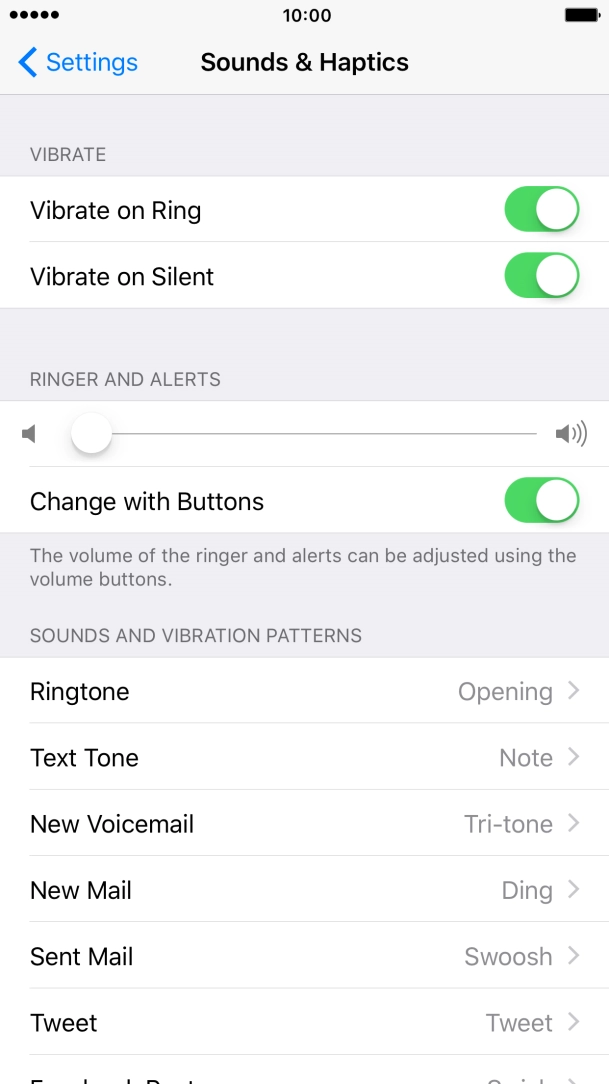Image resolution: width=609 pixels, height=1084 pixels.
Task: Tap the ringer volume slider track
Action: point(320,434)
